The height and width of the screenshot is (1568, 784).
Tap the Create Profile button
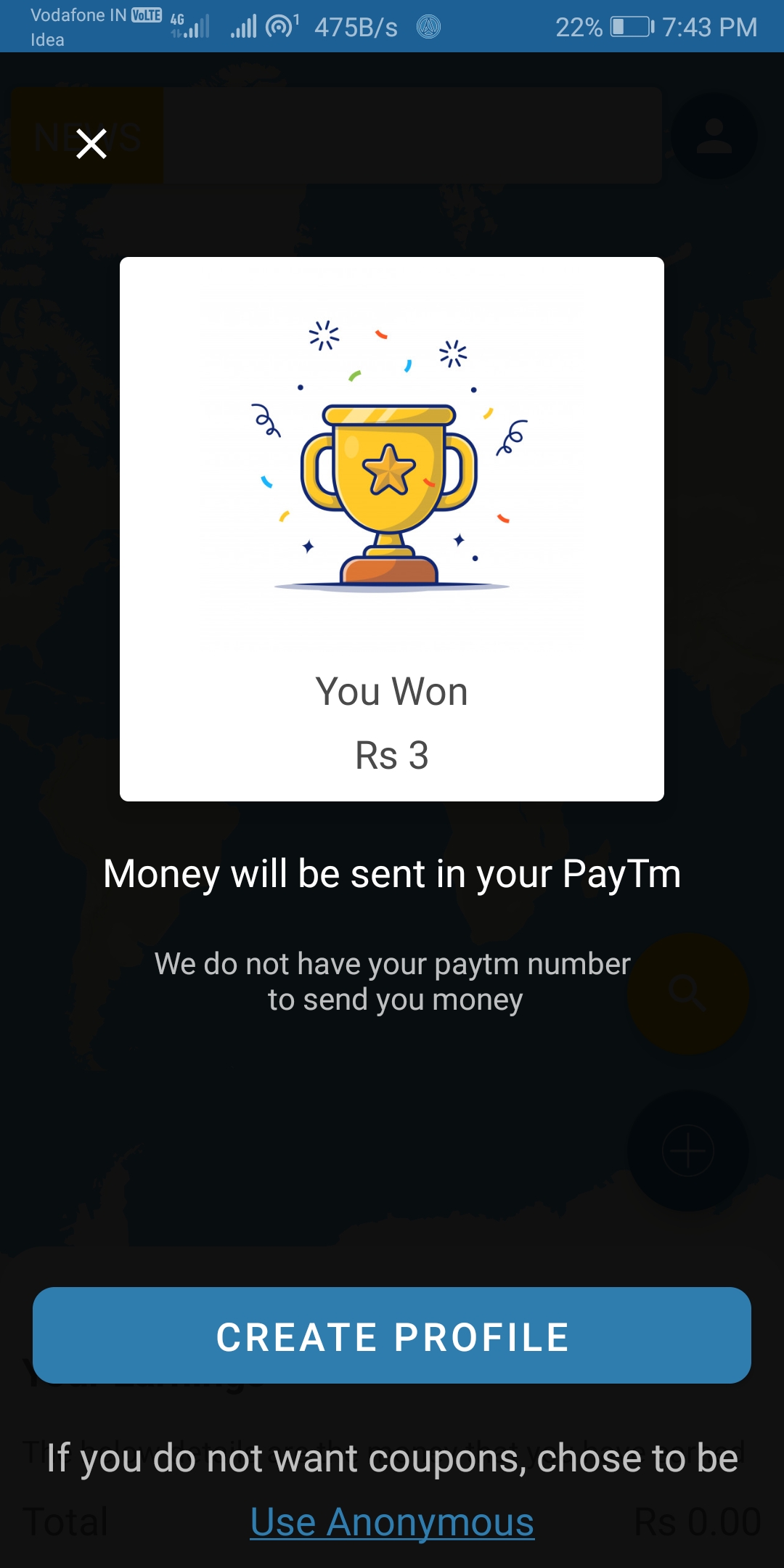392,1335
